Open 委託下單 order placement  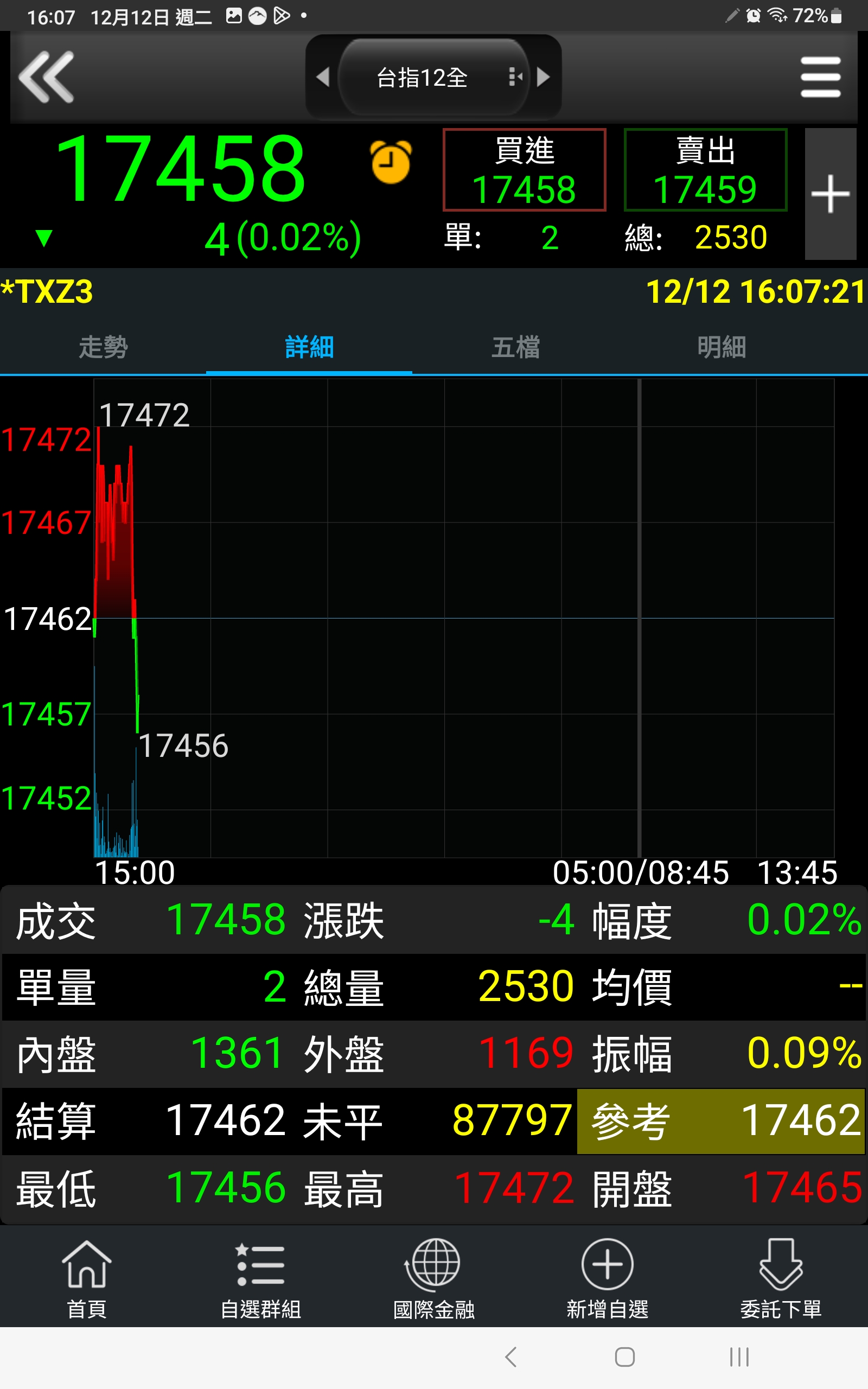(781, 1279)
